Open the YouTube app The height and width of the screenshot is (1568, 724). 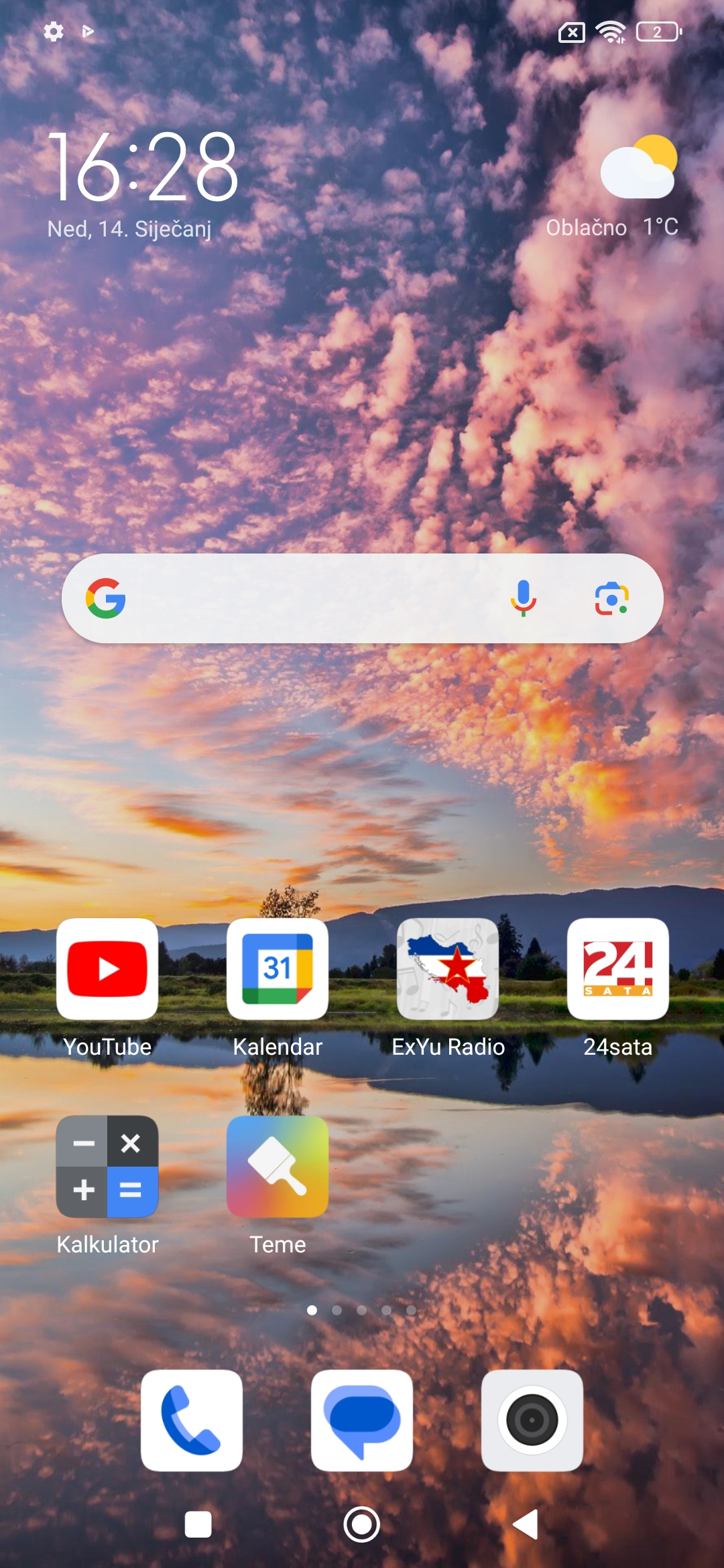(107, 969)
